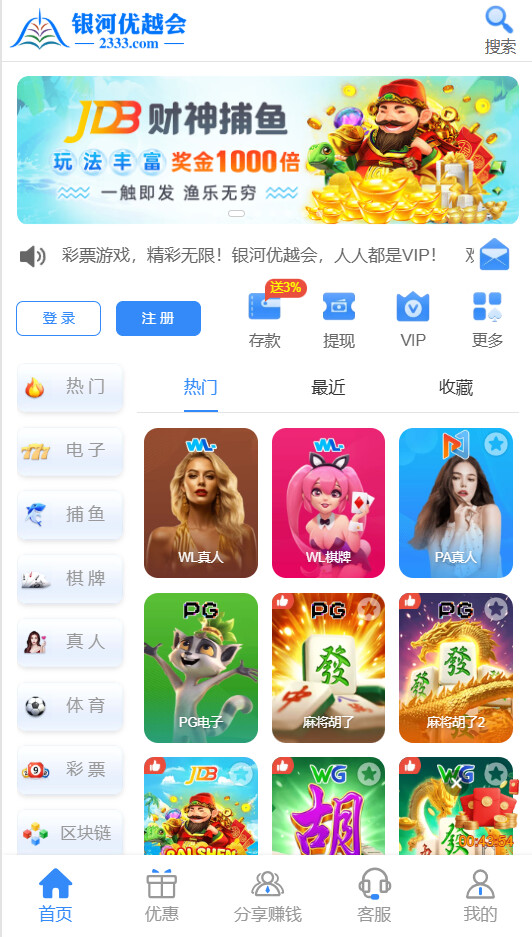Image resolution: width=532 pixels, height=937 pixels.
Task: Tap the 登录 login button
Action: [59, 319]
